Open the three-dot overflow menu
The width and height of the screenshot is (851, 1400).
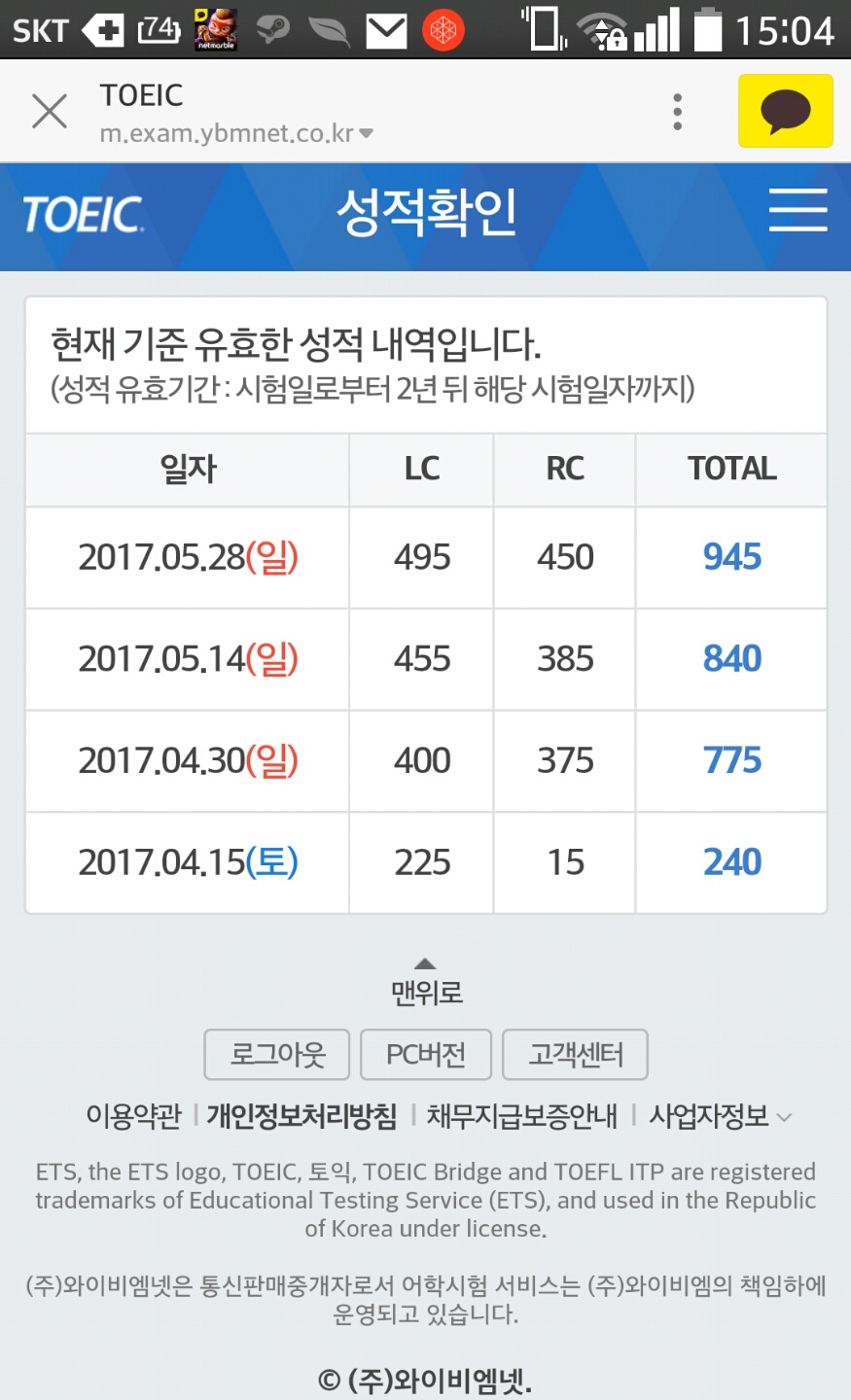678,112
